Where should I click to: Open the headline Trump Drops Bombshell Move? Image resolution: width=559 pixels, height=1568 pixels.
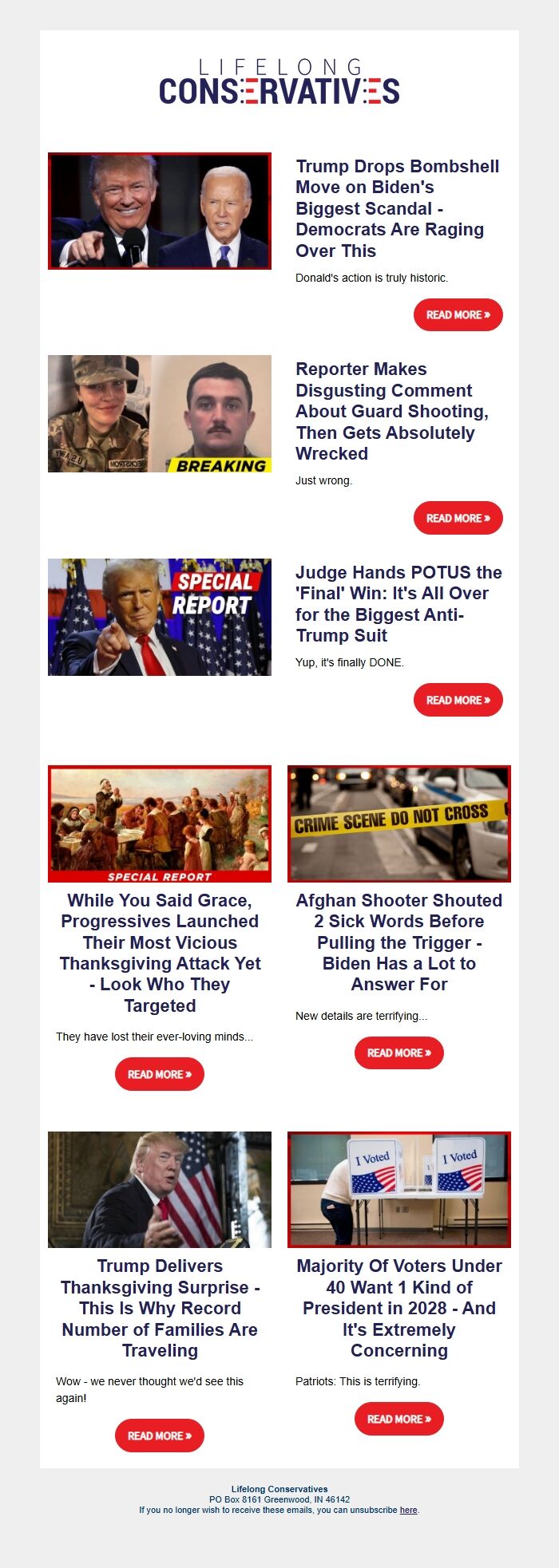point(397,208)
